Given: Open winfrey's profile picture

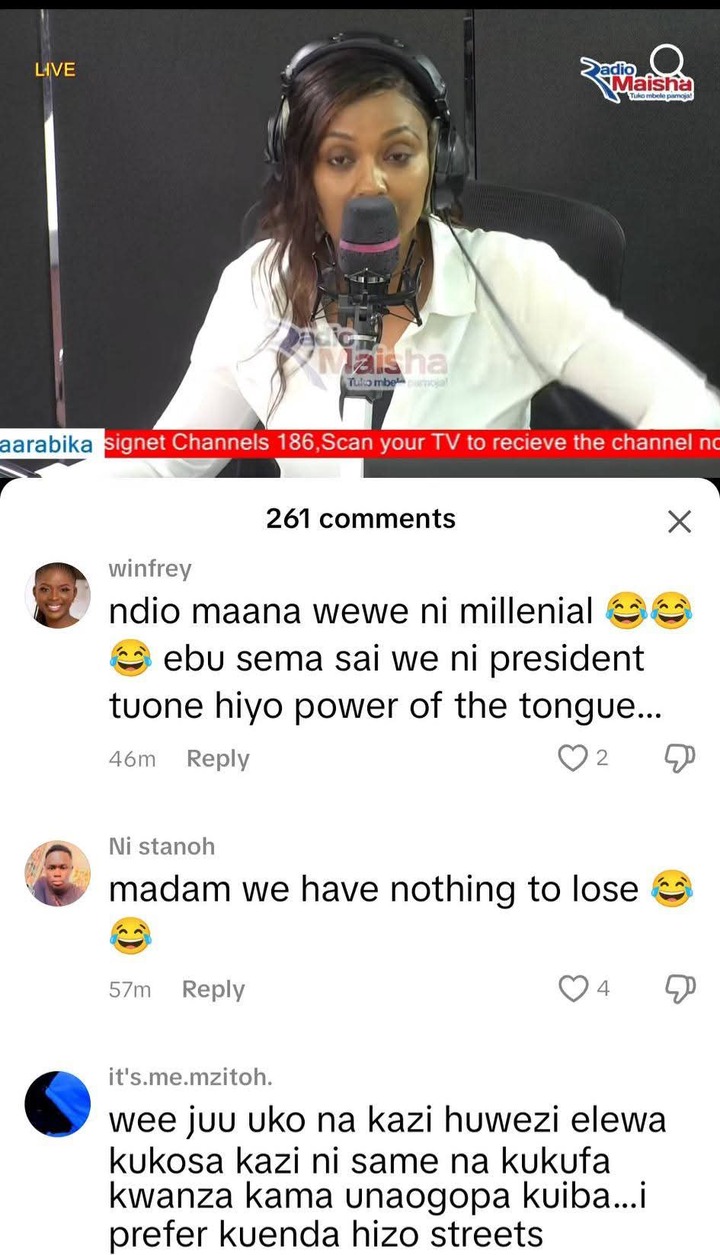Looking at the screenshot, I should 57,595.
